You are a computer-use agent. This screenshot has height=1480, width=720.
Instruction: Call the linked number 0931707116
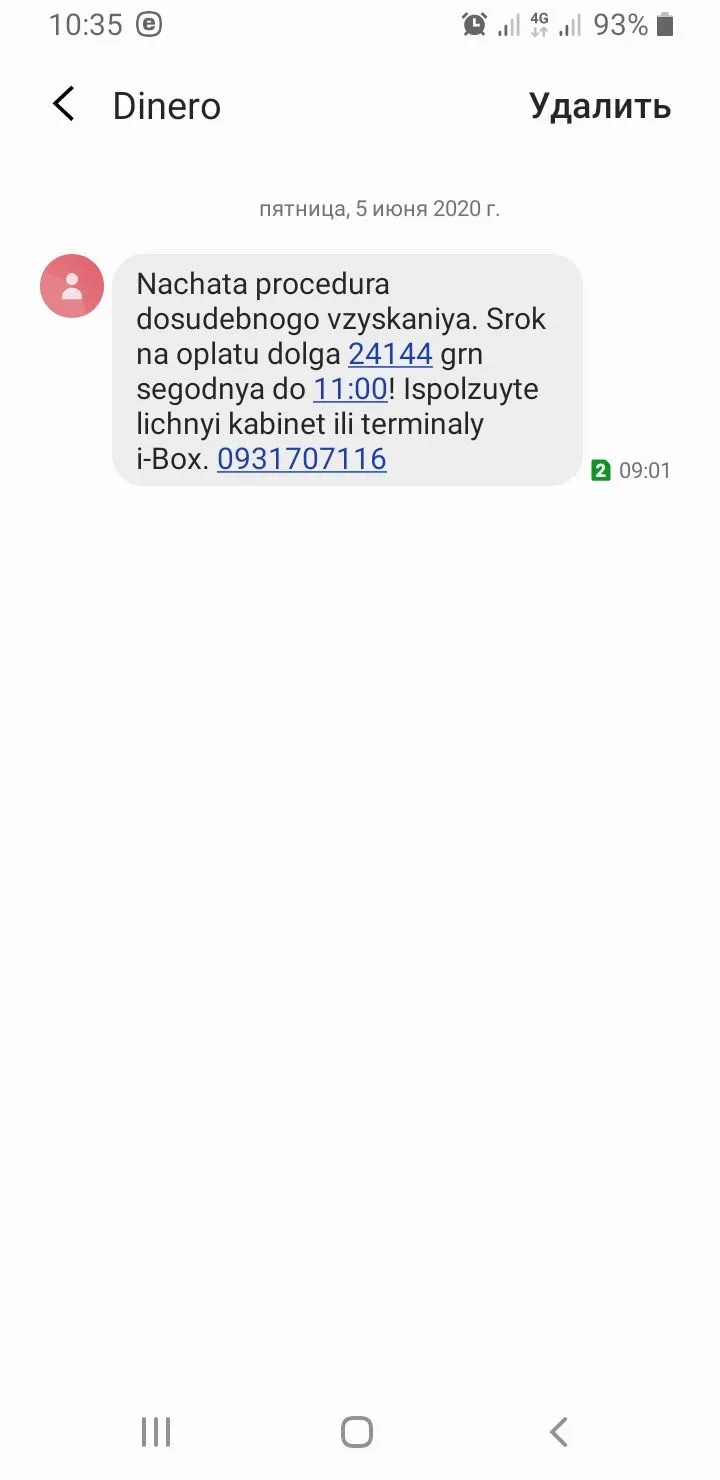pyautogui.click(x=301, y=459)
